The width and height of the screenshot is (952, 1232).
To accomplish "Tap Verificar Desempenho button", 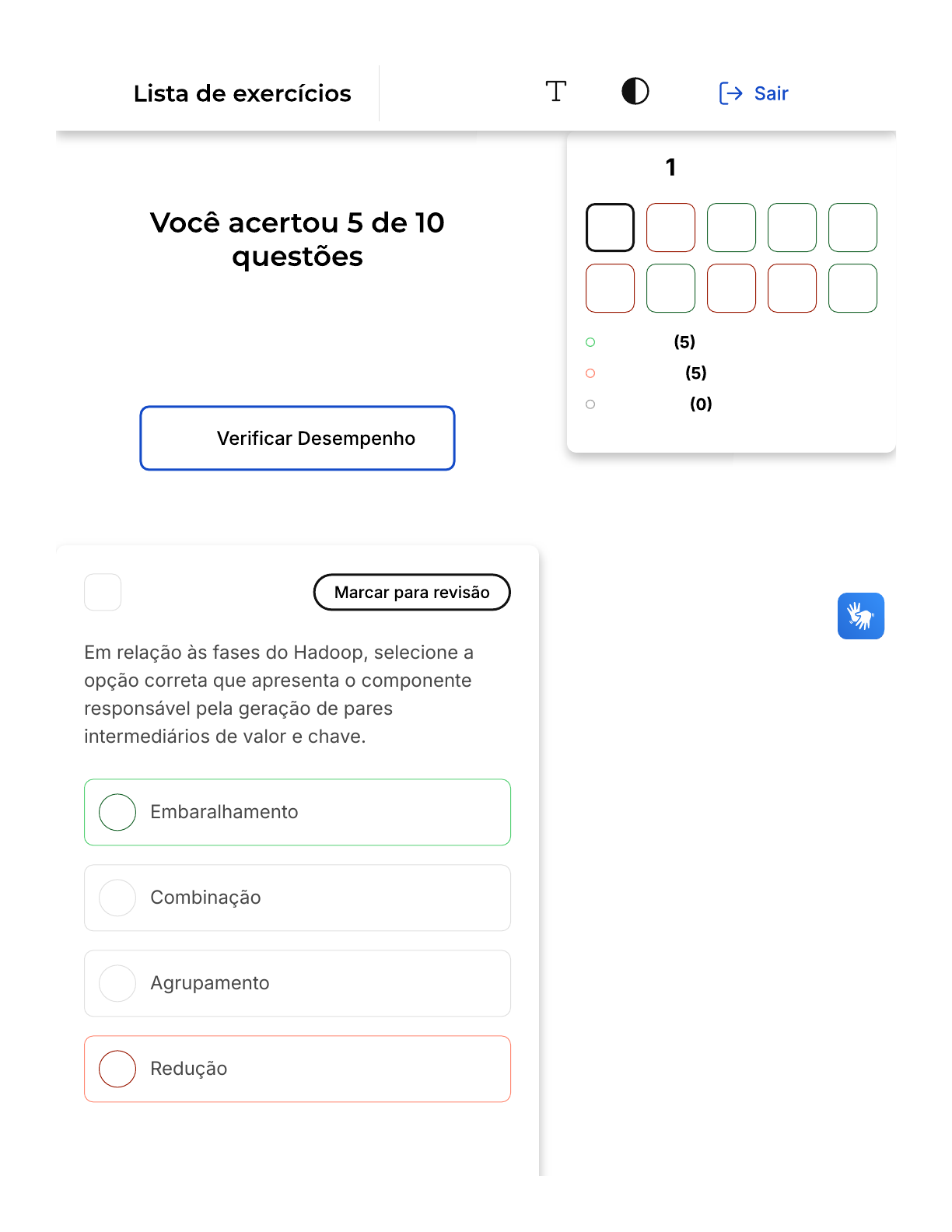I will click(297, 438).
